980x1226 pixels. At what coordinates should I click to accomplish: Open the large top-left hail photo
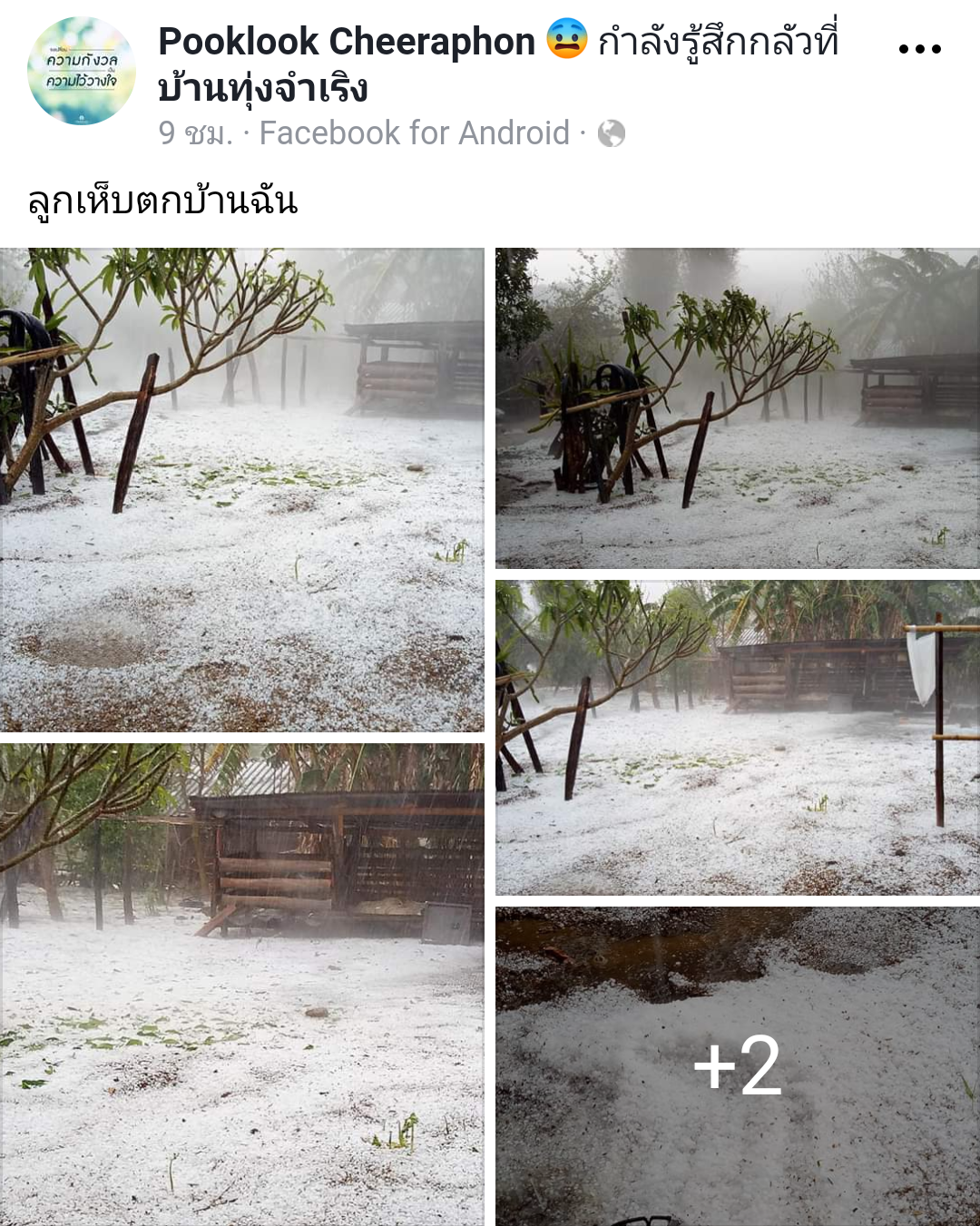[241, 490]
